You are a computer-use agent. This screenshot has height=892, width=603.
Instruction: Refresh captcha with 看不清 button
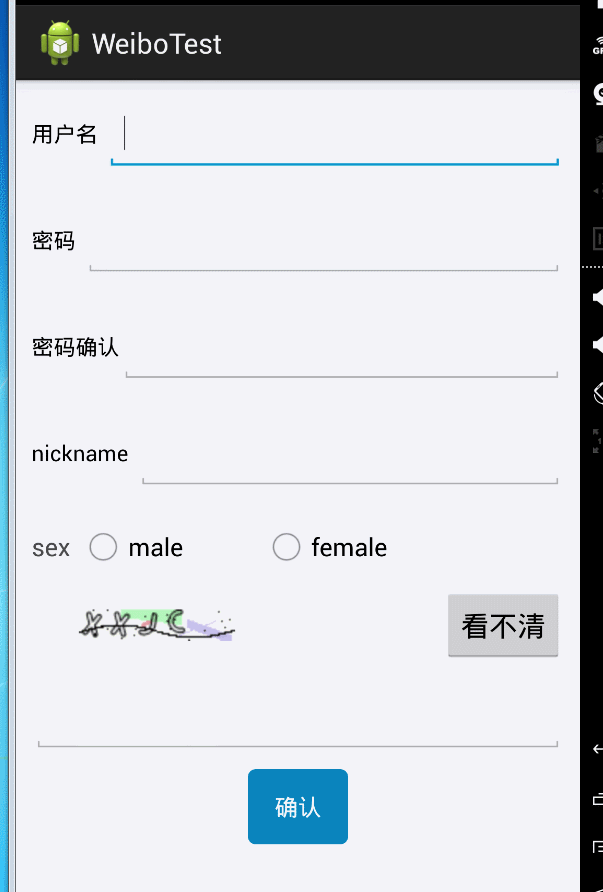(x=502, y=626)
